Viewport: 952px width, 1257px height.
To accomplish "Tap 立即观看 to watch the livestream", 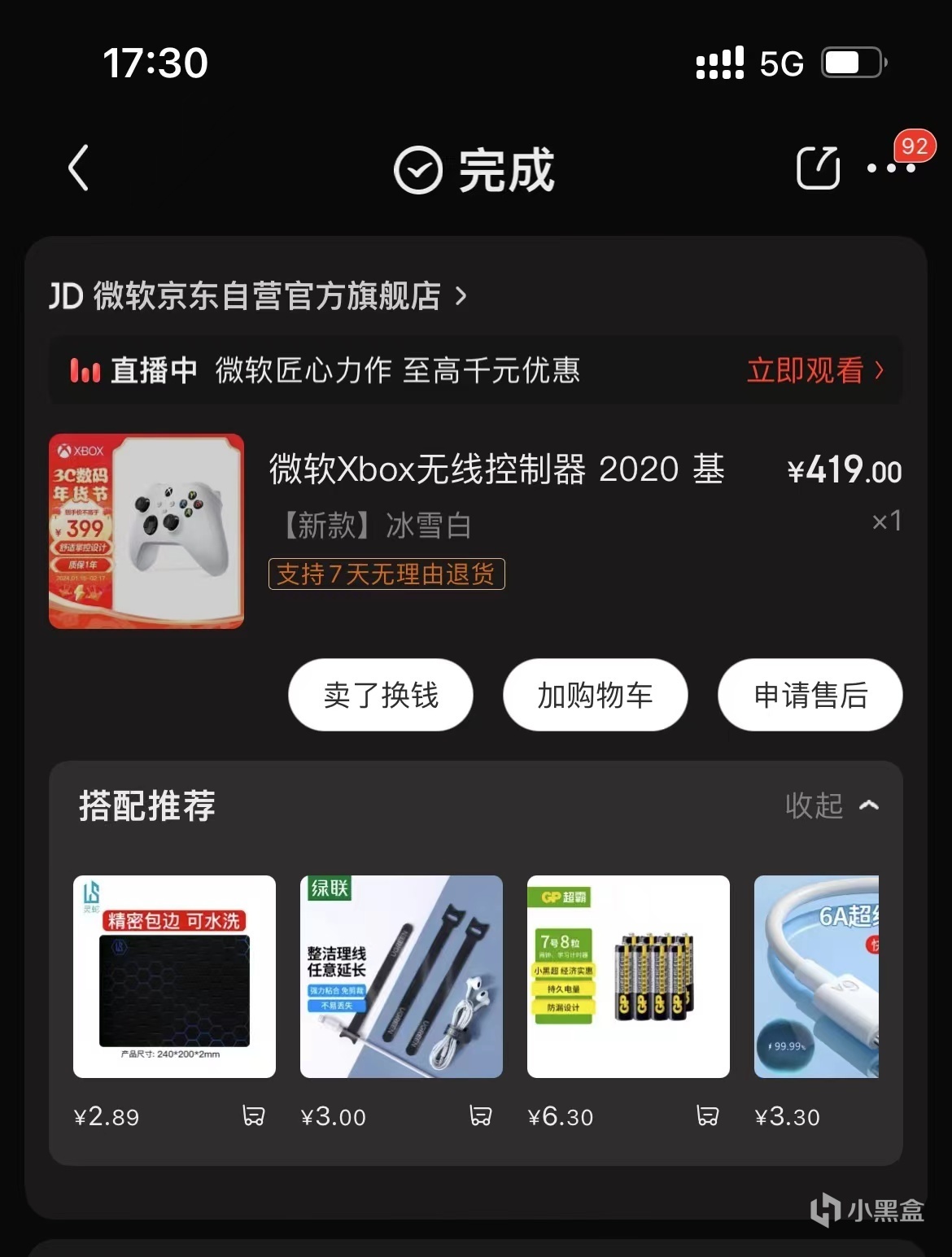I will click(814, 371).
